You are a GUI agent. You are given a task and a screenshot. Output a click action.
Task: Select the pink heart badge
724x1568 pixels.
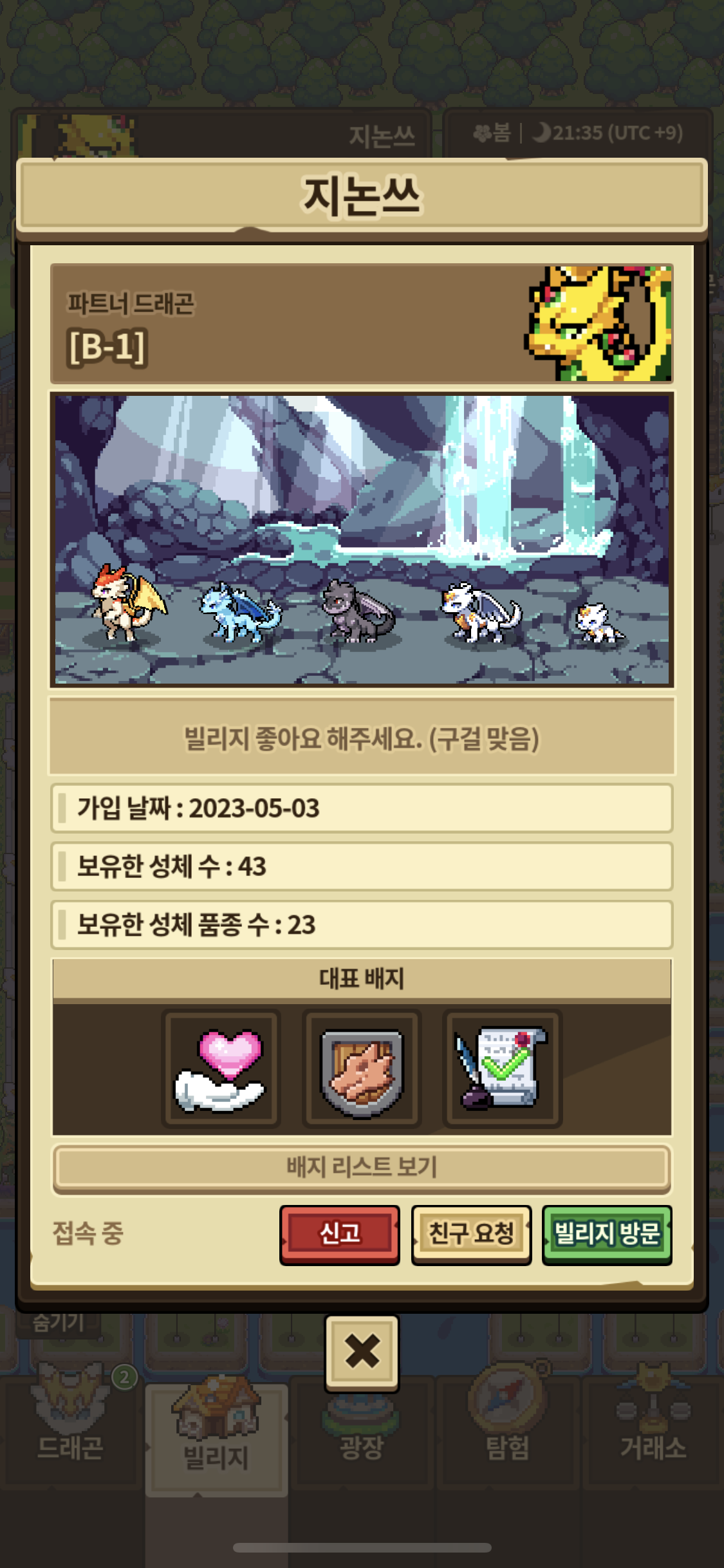pos(221,1069)
